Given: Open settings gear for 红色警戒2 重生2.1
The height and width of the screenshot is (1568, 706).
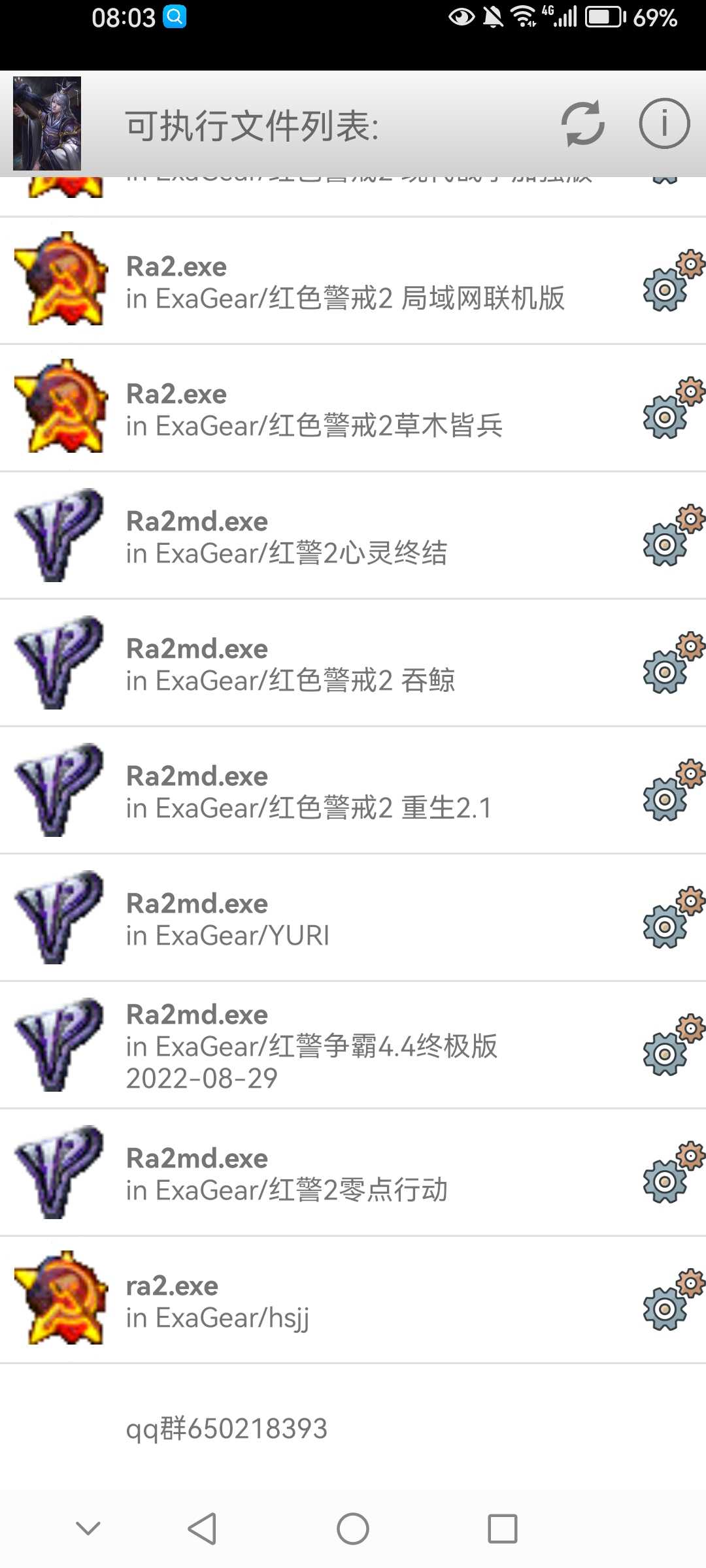Looking at the screenshot, I should pos(673,791).
